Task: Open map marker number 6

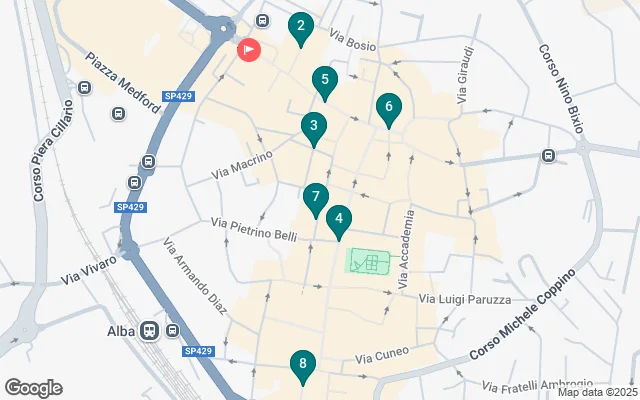Action: 389,106
